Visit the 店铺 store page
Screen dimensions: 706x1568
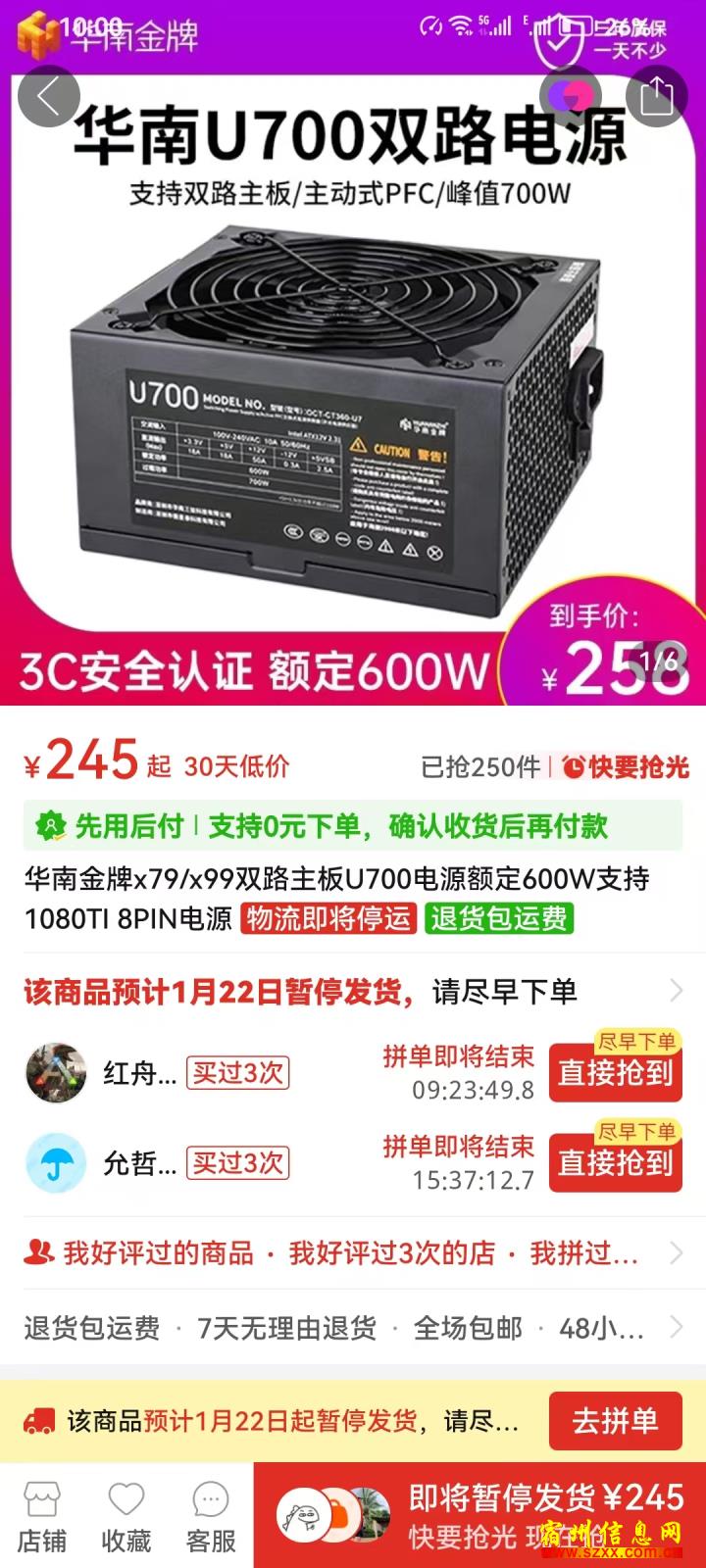pyautogui.click(x=42, y=1516)
